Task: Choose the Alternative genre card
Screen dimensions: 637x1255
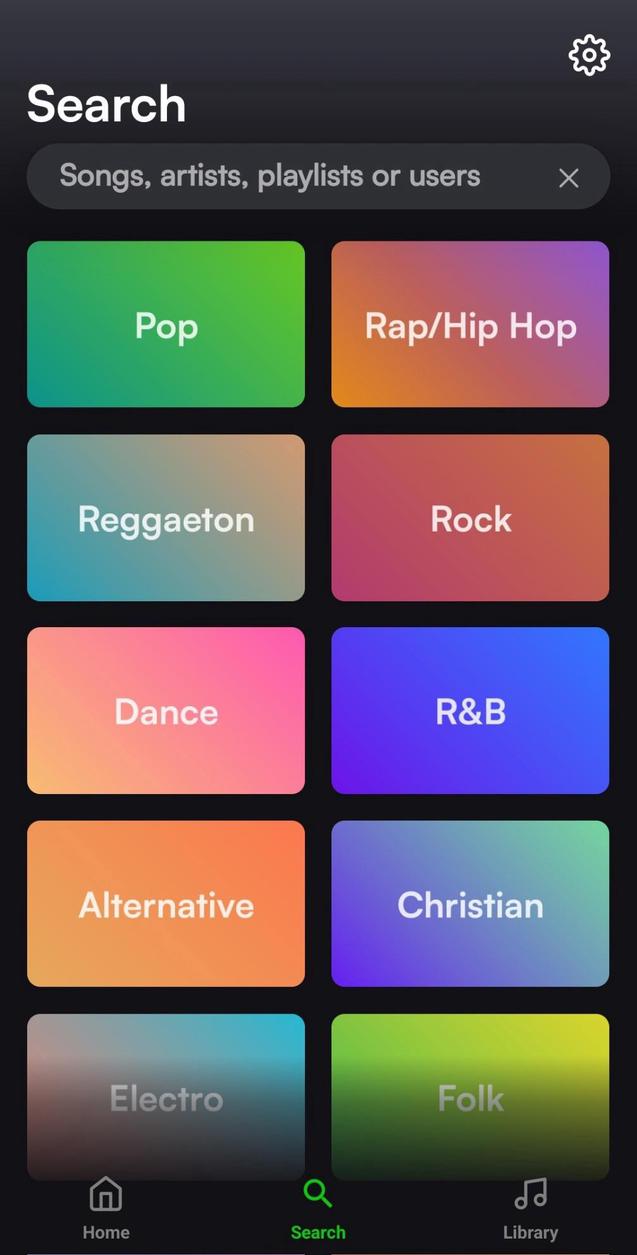Action: pos(166,903)
